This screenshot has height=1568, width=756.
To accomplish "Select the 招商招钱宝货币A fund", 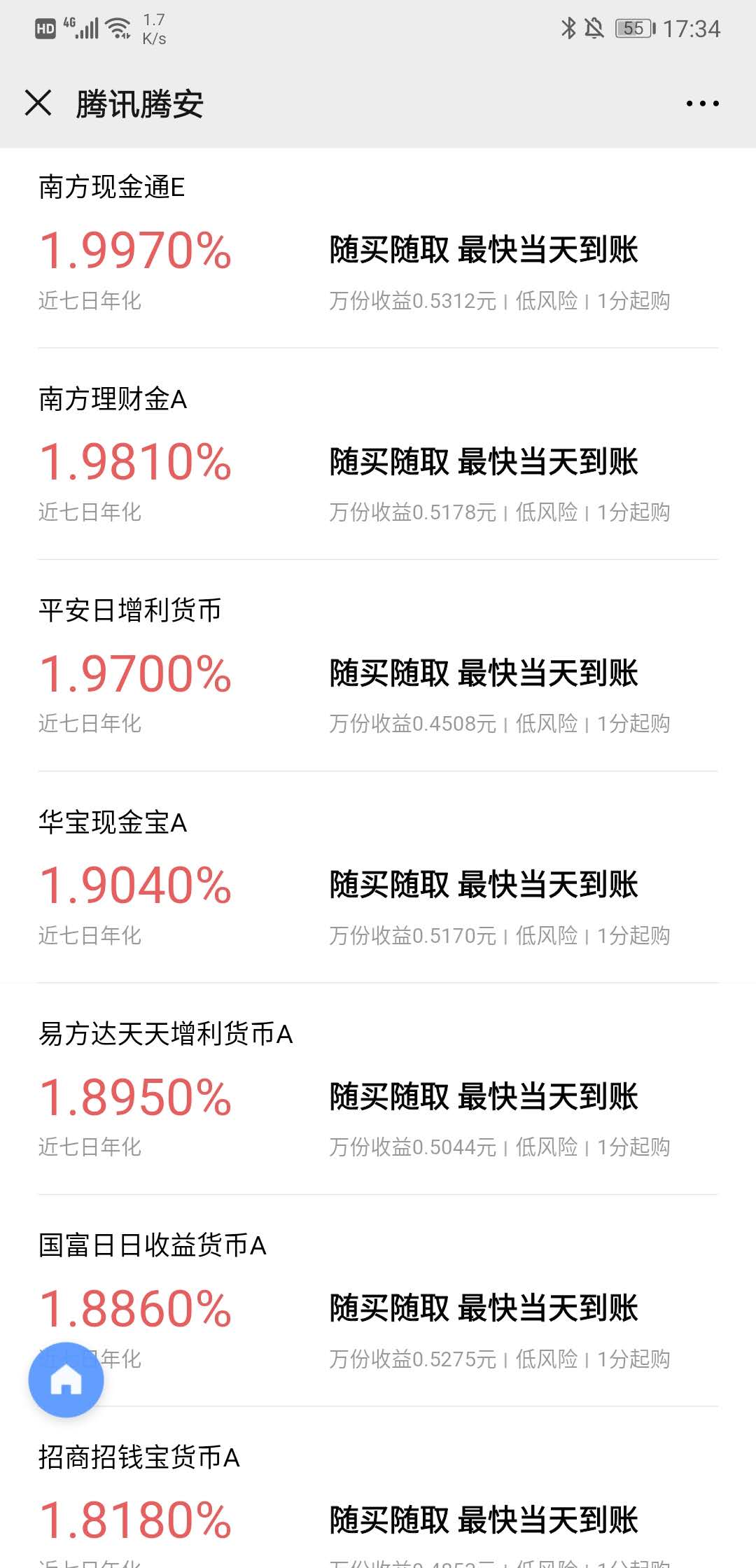I will click(x=139, y=1457).
